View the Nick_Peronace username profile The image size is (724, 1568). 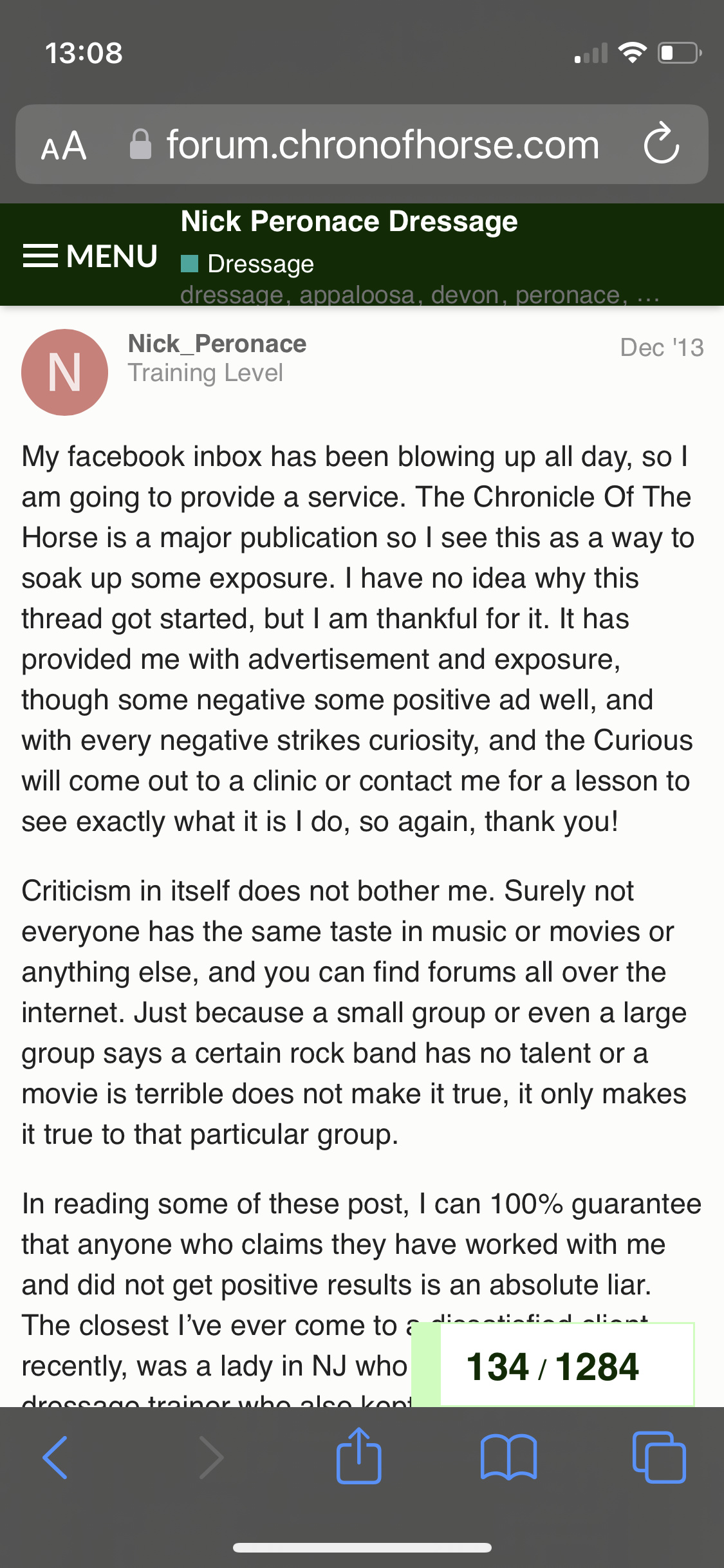coord(217,344)
